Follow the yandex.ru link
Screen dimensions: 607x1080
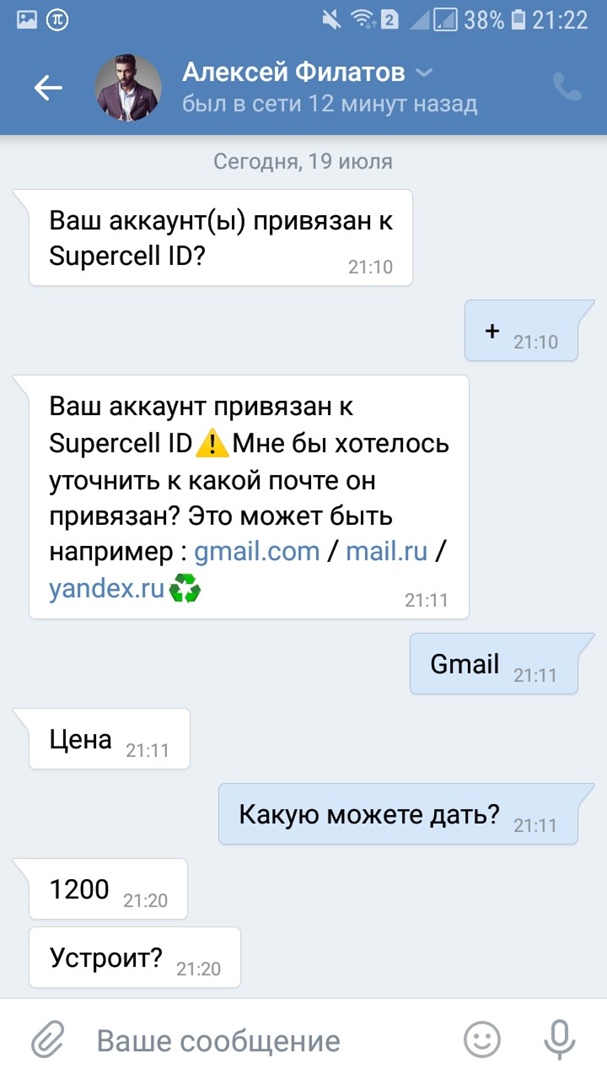[x=106, y=589]
